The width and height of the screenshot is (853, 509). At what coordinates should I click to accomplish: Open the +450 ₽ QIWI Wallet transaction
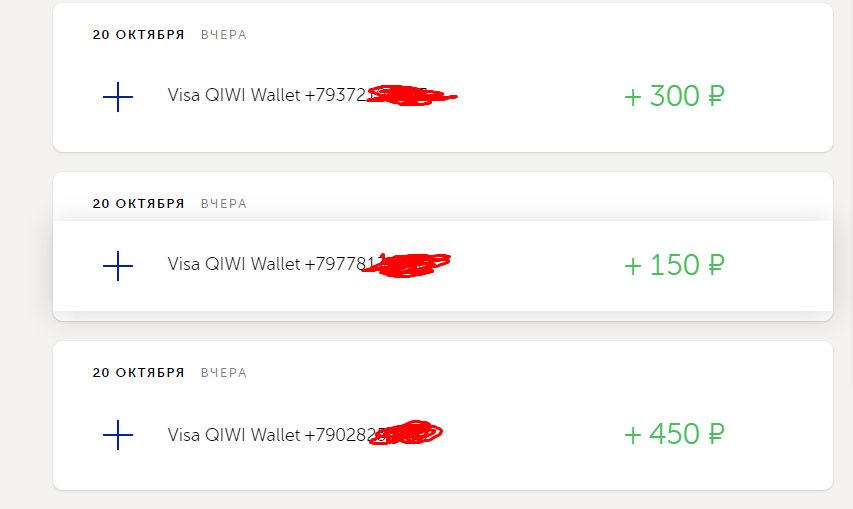click(x=442, y=434)
